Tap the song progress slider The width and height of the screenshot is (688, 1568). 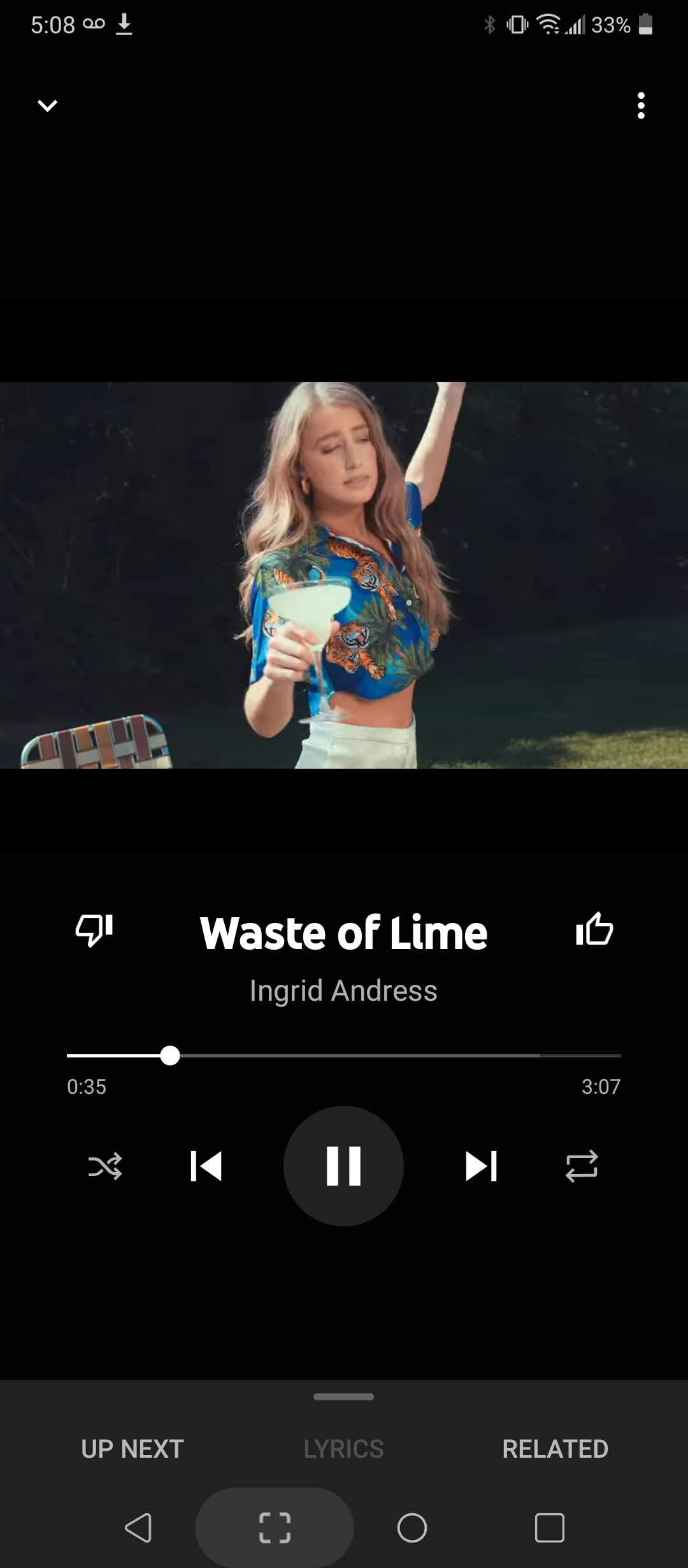coord(344,1056)
